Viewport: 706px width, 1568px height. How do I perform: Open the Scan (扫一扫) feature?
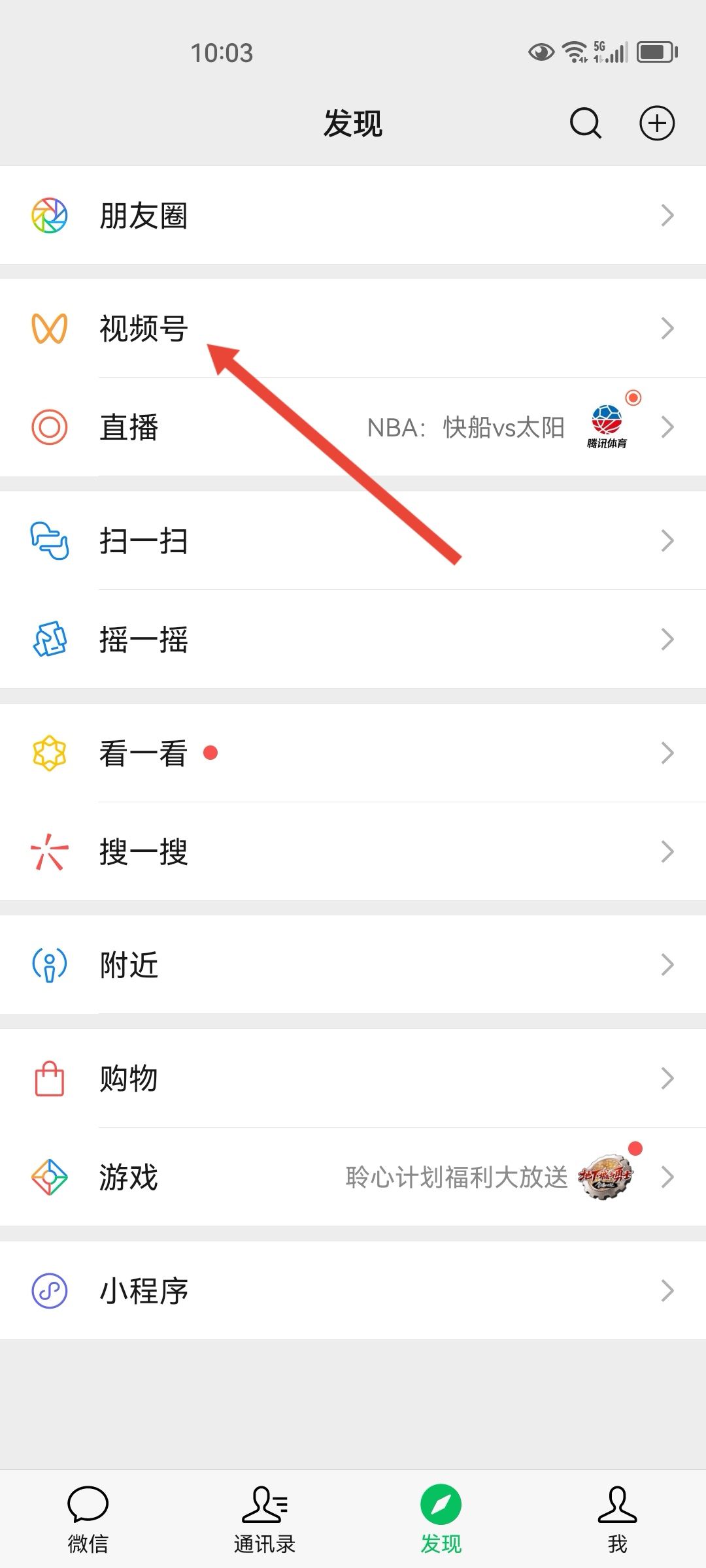(x=144, y=540)
